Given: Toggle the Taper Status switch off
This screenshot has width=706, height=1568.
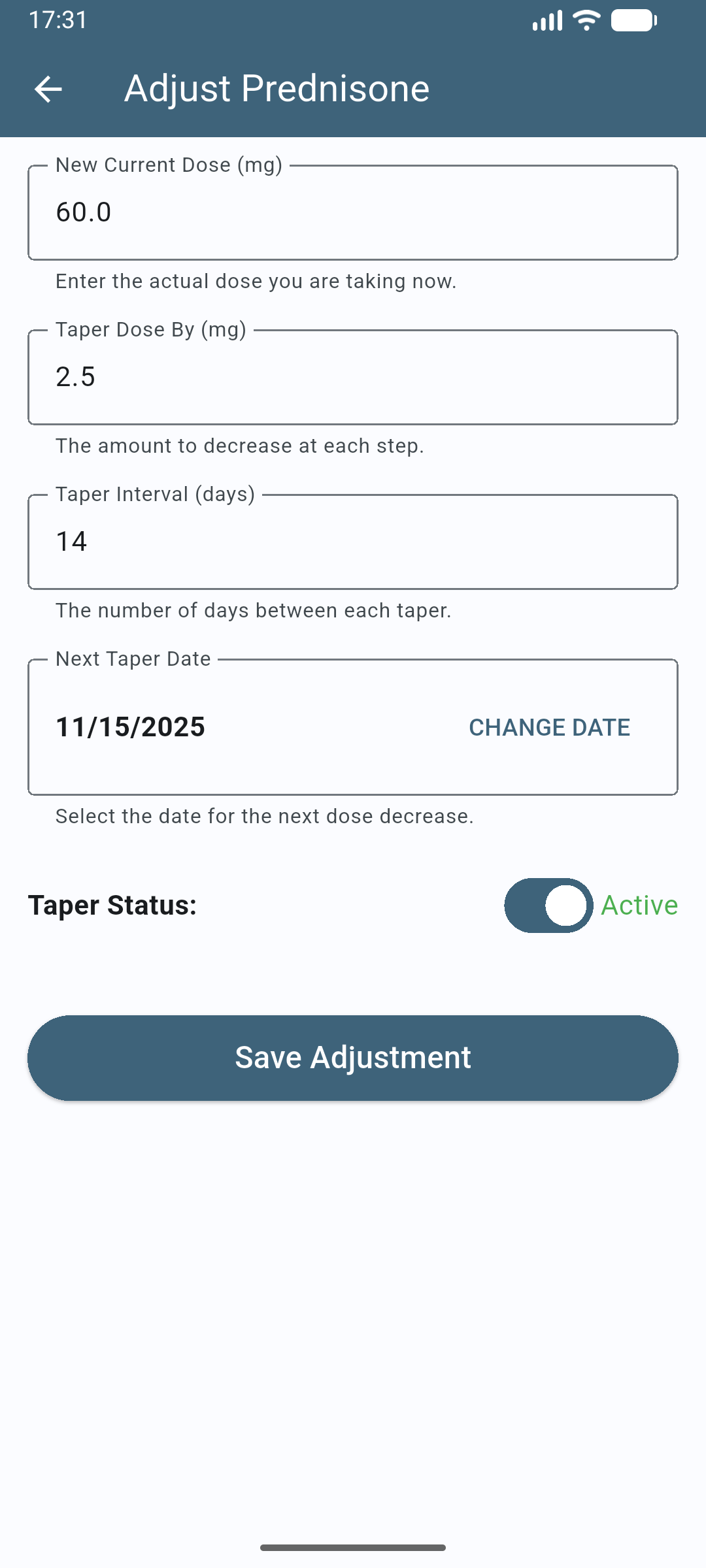Looking at the screenshot, I should coord(548,906).
